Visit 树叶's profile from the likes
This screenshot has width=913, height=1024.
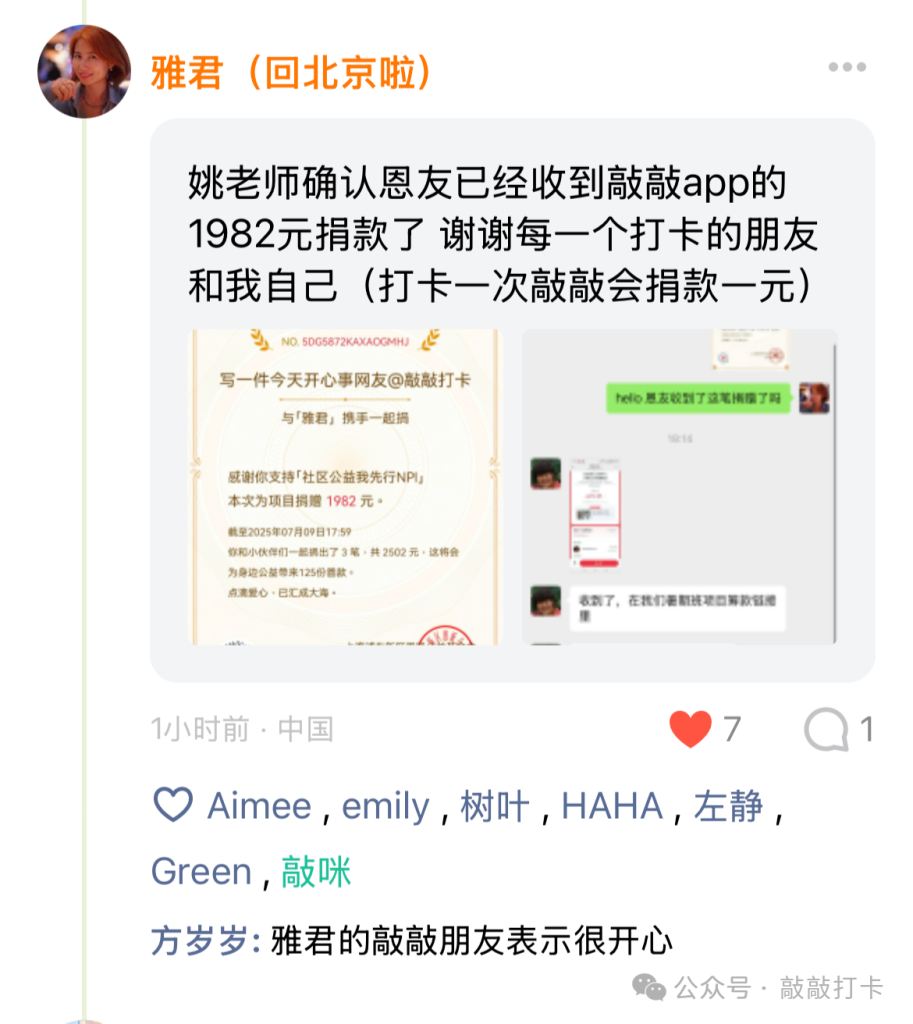[494, 807]
